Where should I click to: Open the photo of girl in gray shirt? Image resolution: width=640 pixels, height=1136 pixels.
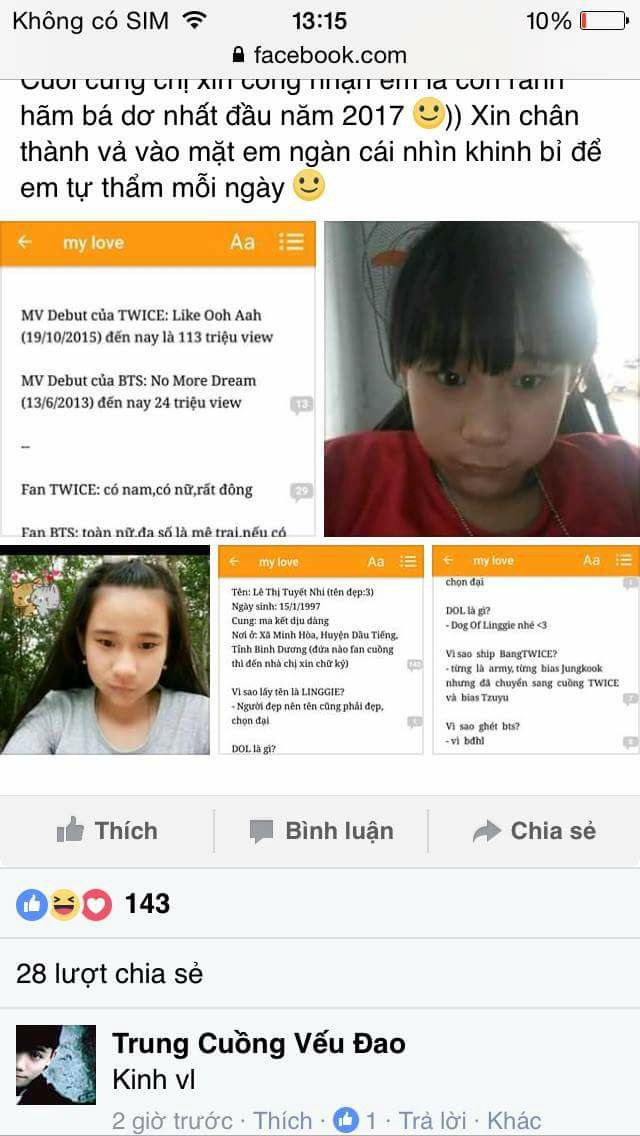click(x=105, y=650)
